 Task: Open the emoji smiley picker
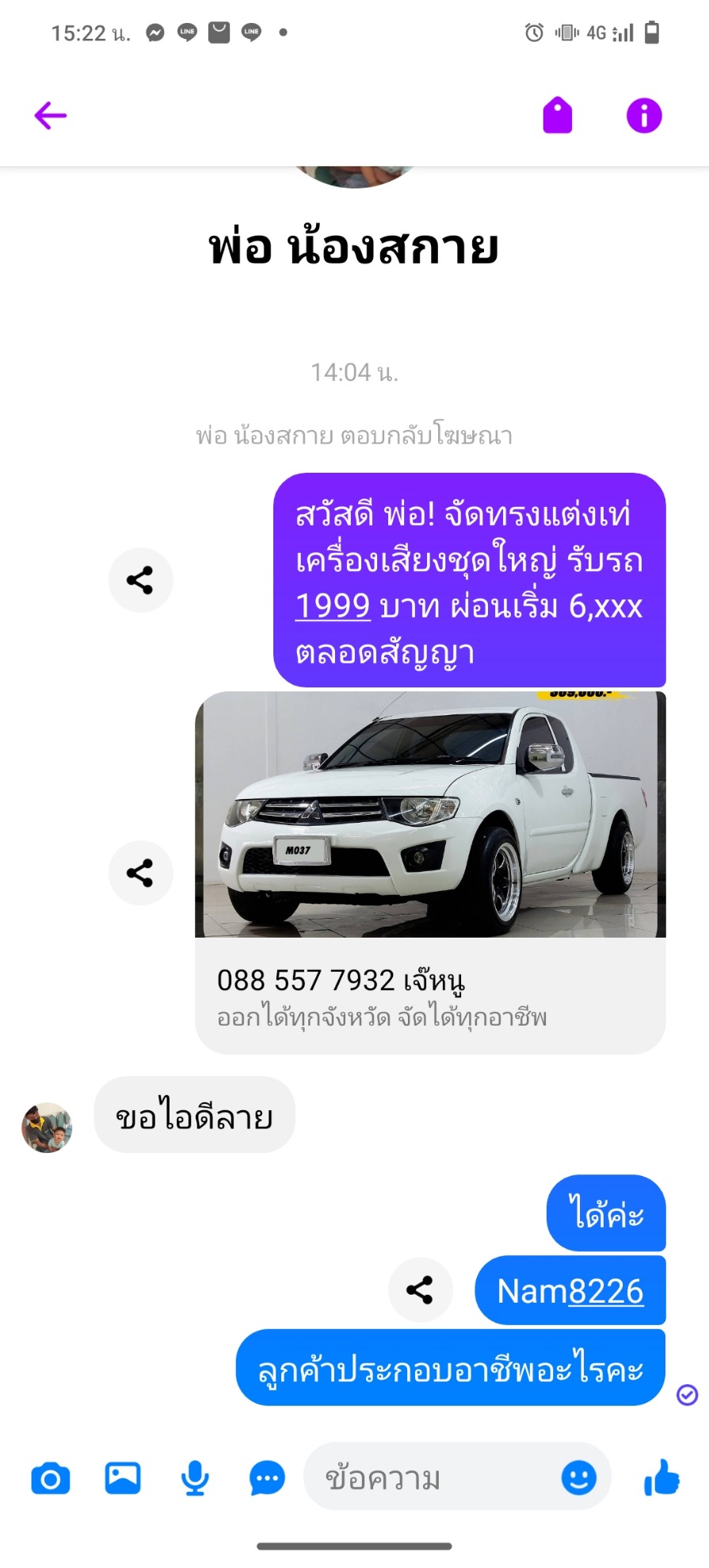(579, 1478)
